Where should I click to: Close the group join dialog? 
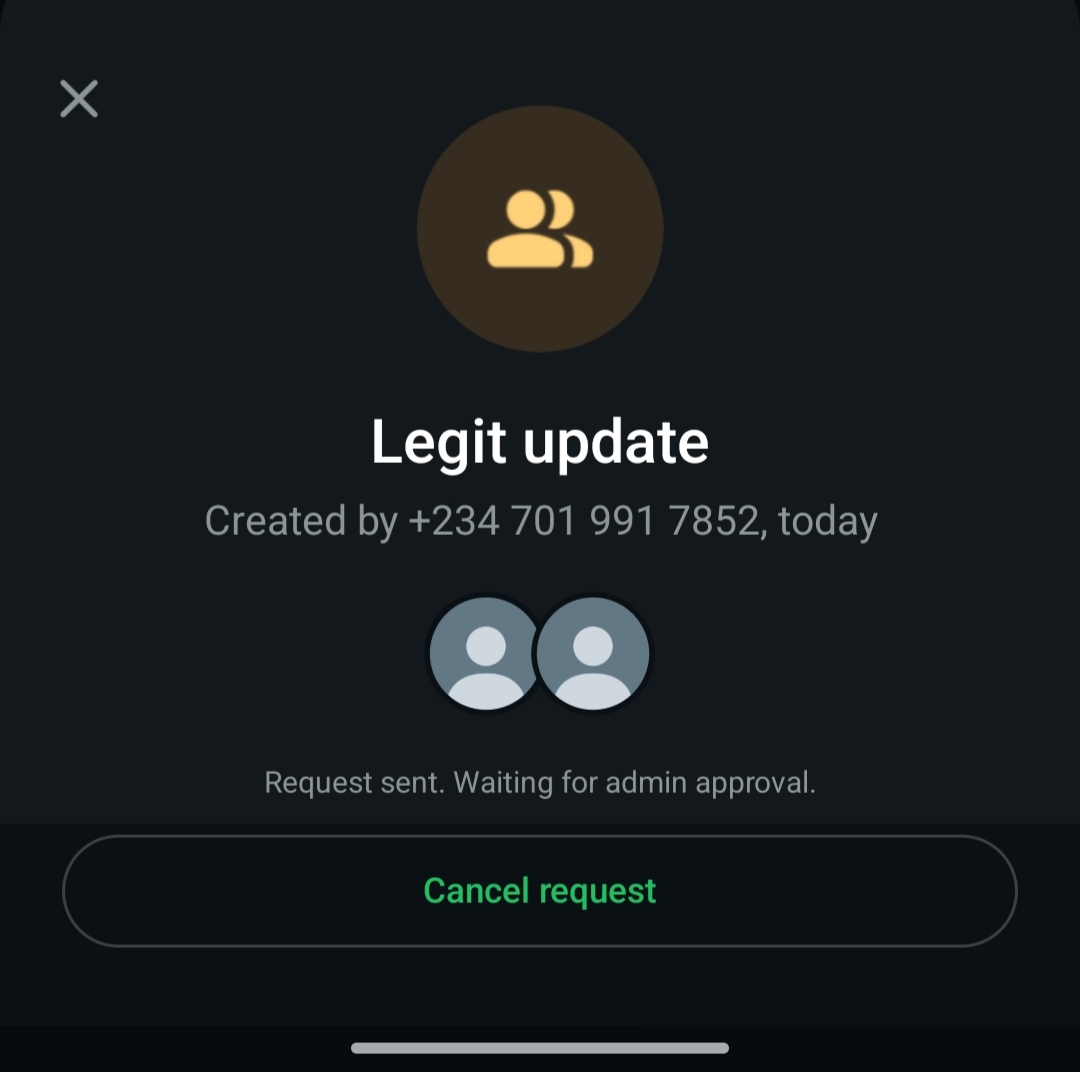point(78,99)
